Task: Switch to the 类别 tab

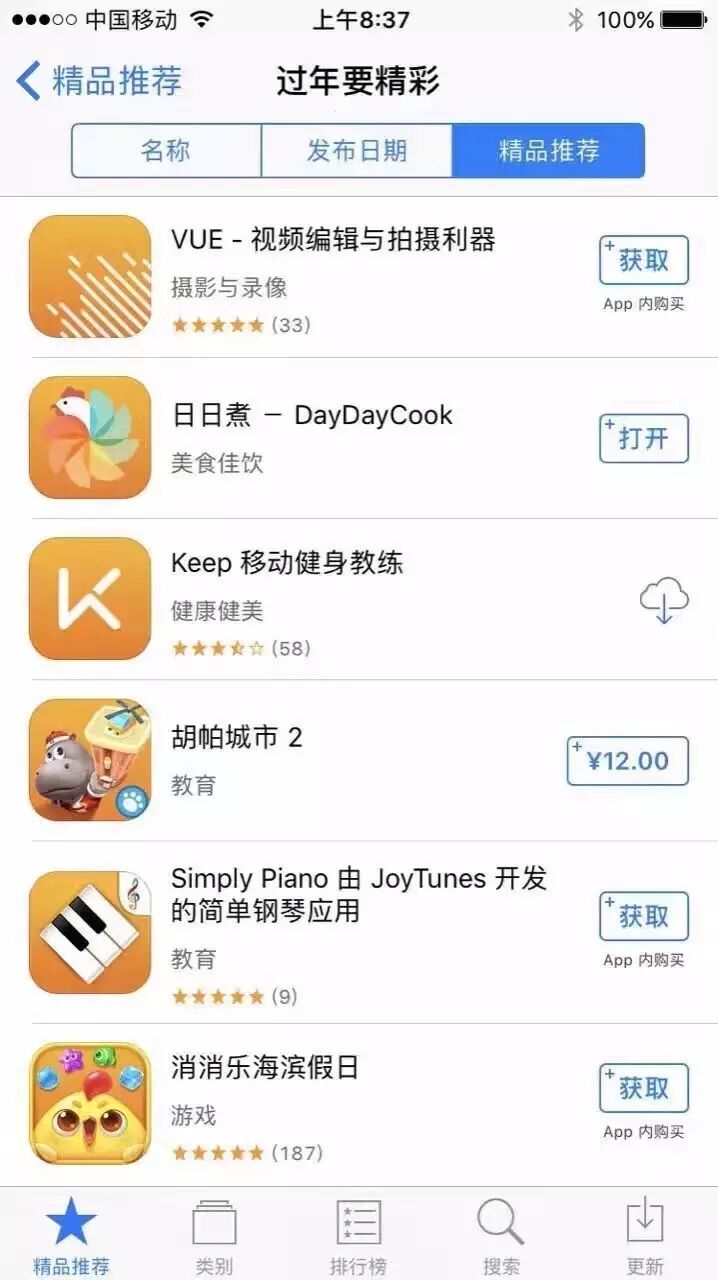Action: coord(214,1237)
